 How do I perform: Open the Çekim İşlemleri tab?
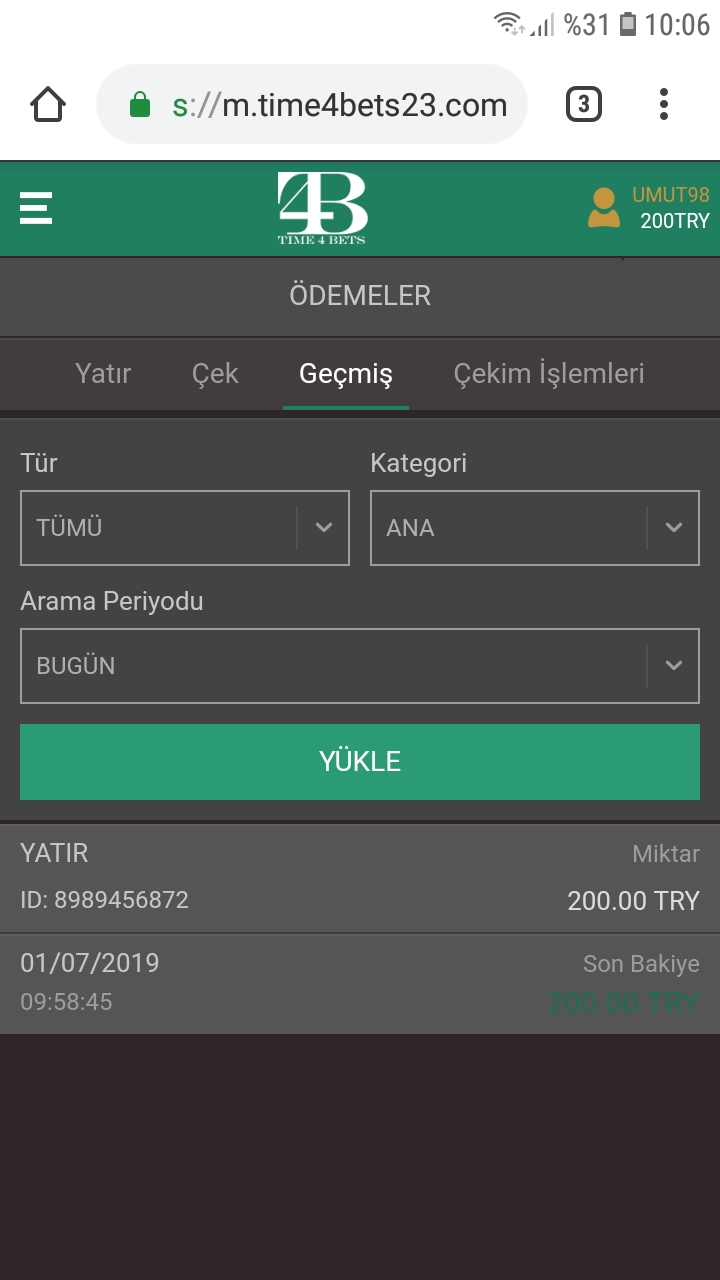coord(549,374)
